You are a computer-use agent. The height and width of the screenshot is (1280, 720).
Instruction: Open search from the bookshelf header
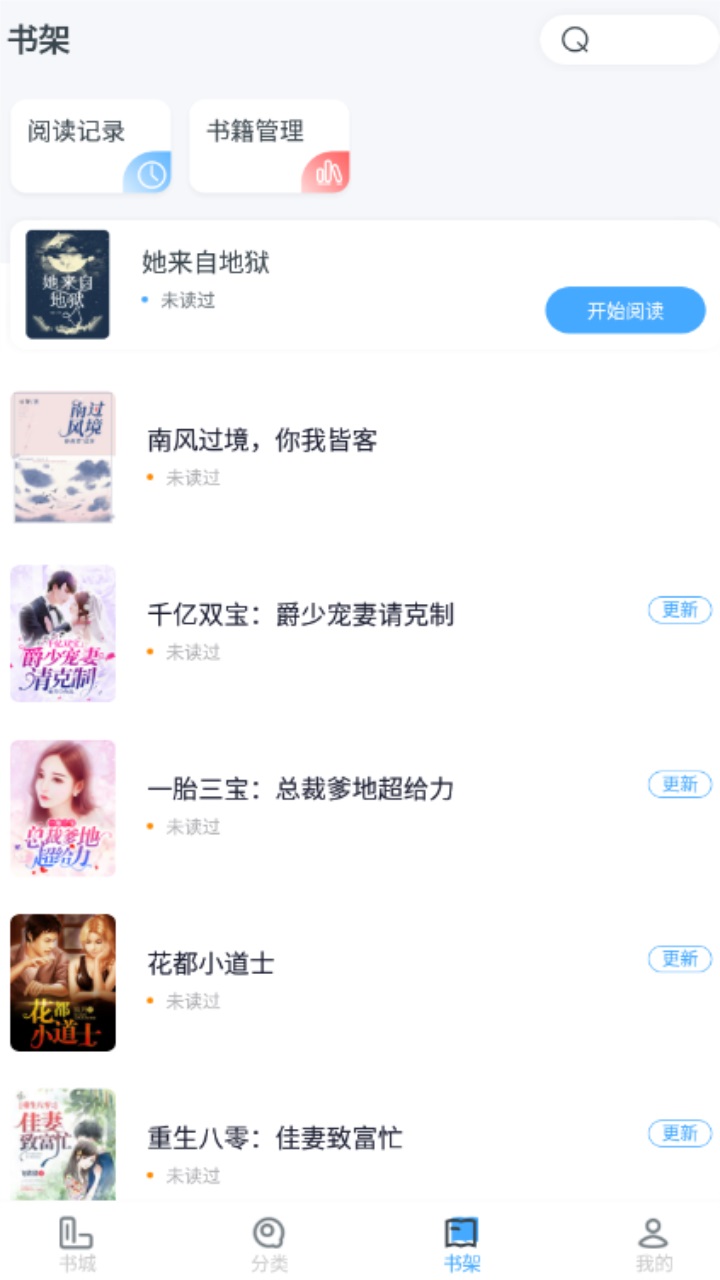(x=629, y=41)
